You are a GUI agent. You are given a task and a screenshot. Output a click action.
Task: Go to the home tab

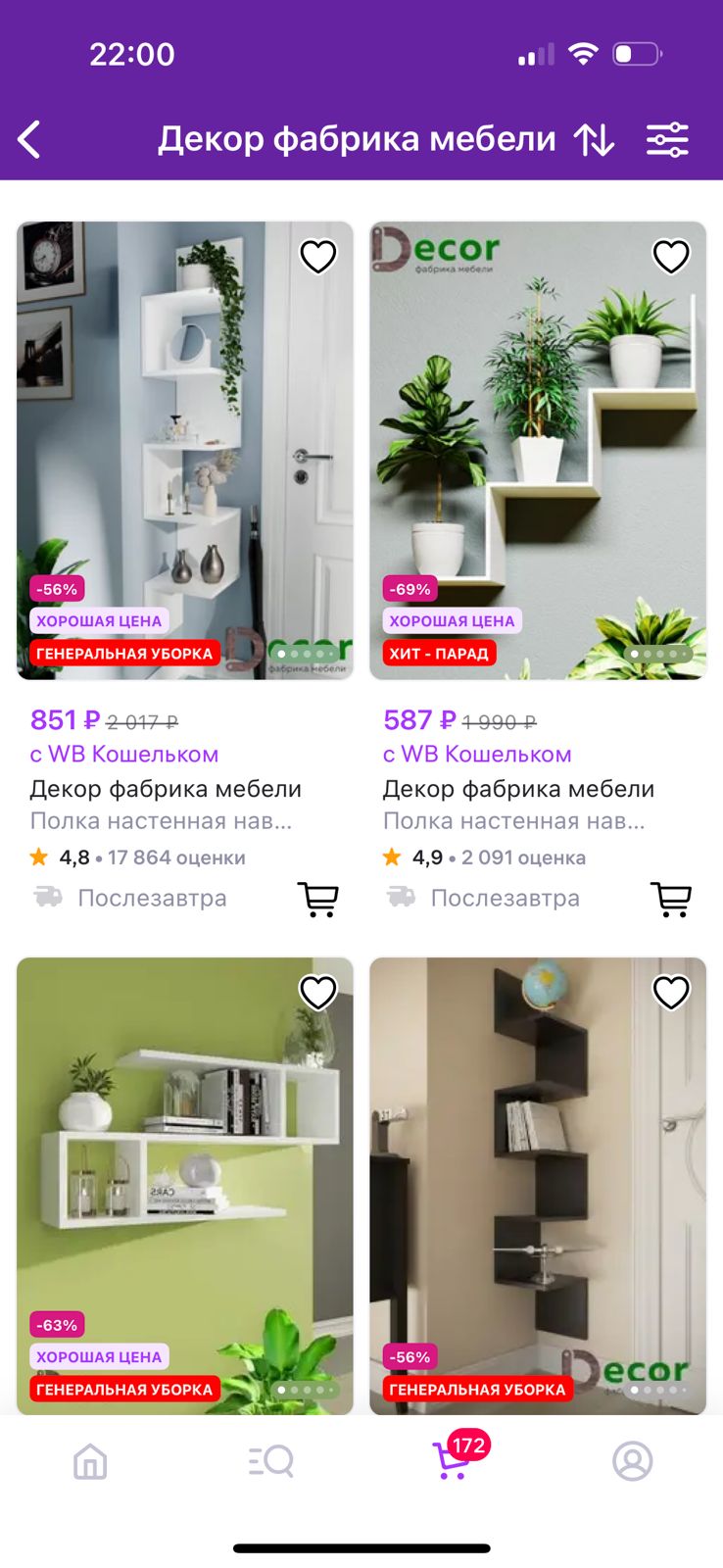(90, 1461)
